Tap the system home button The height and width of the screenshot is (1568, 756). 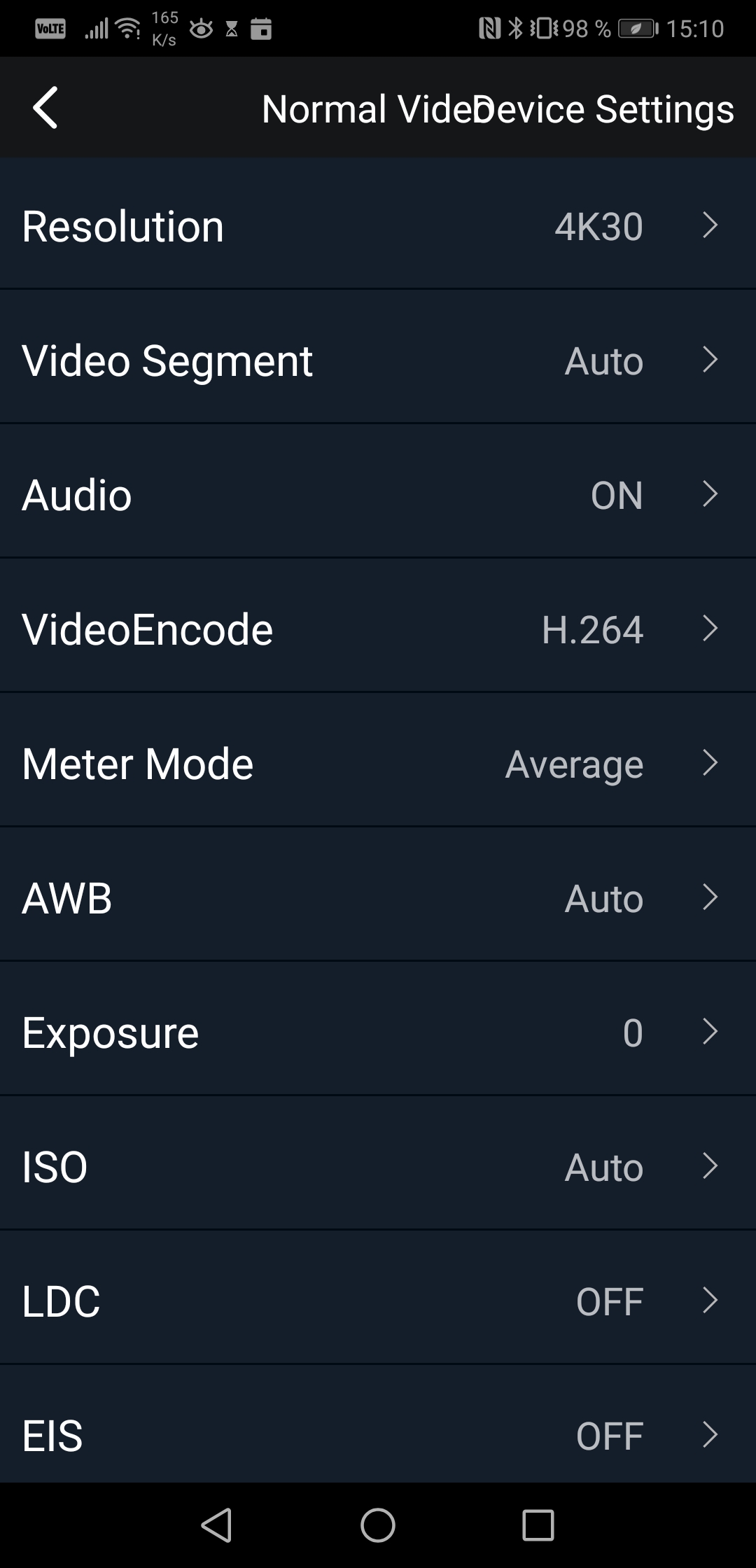(378, 1525)
